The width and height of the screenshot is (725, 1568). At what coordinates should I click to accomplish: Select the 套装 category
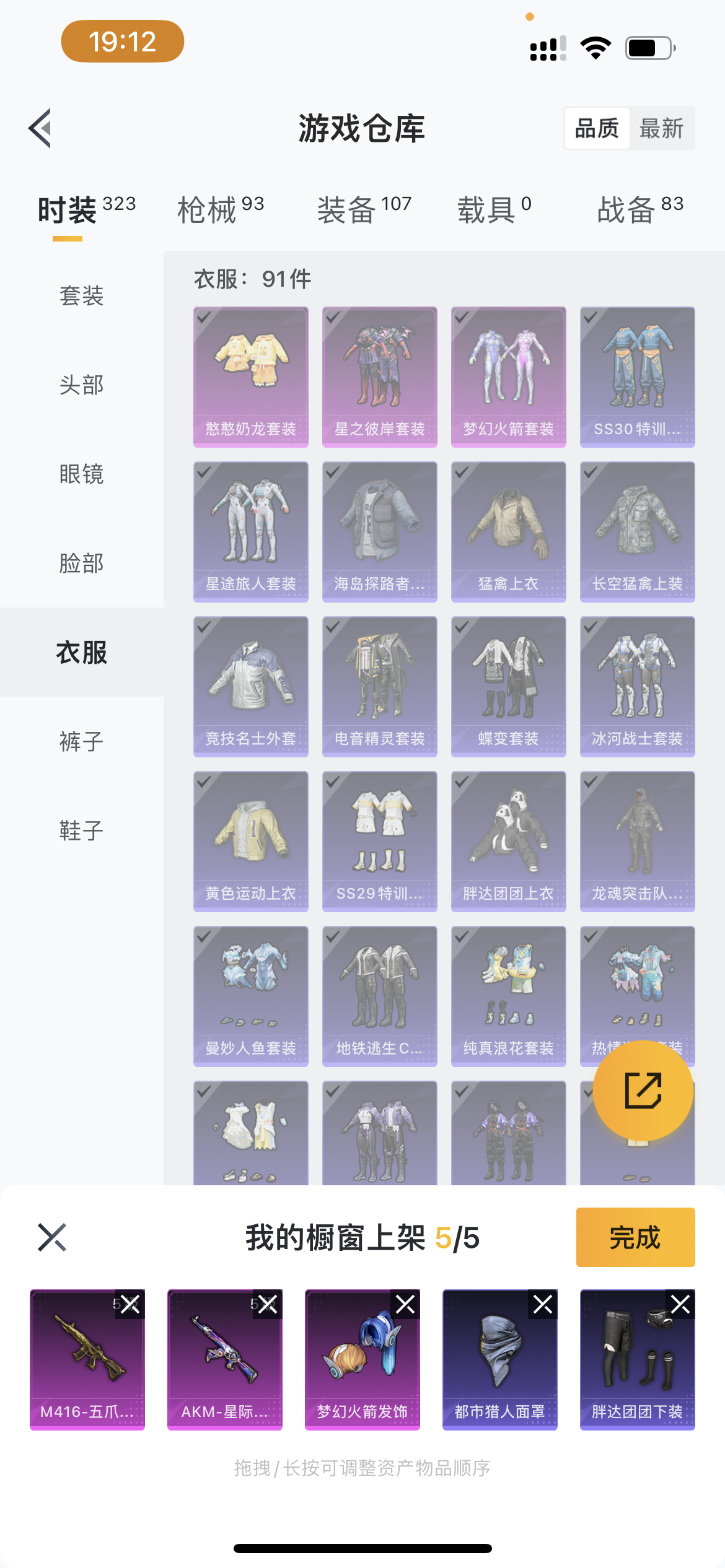[x=81, y=296]
